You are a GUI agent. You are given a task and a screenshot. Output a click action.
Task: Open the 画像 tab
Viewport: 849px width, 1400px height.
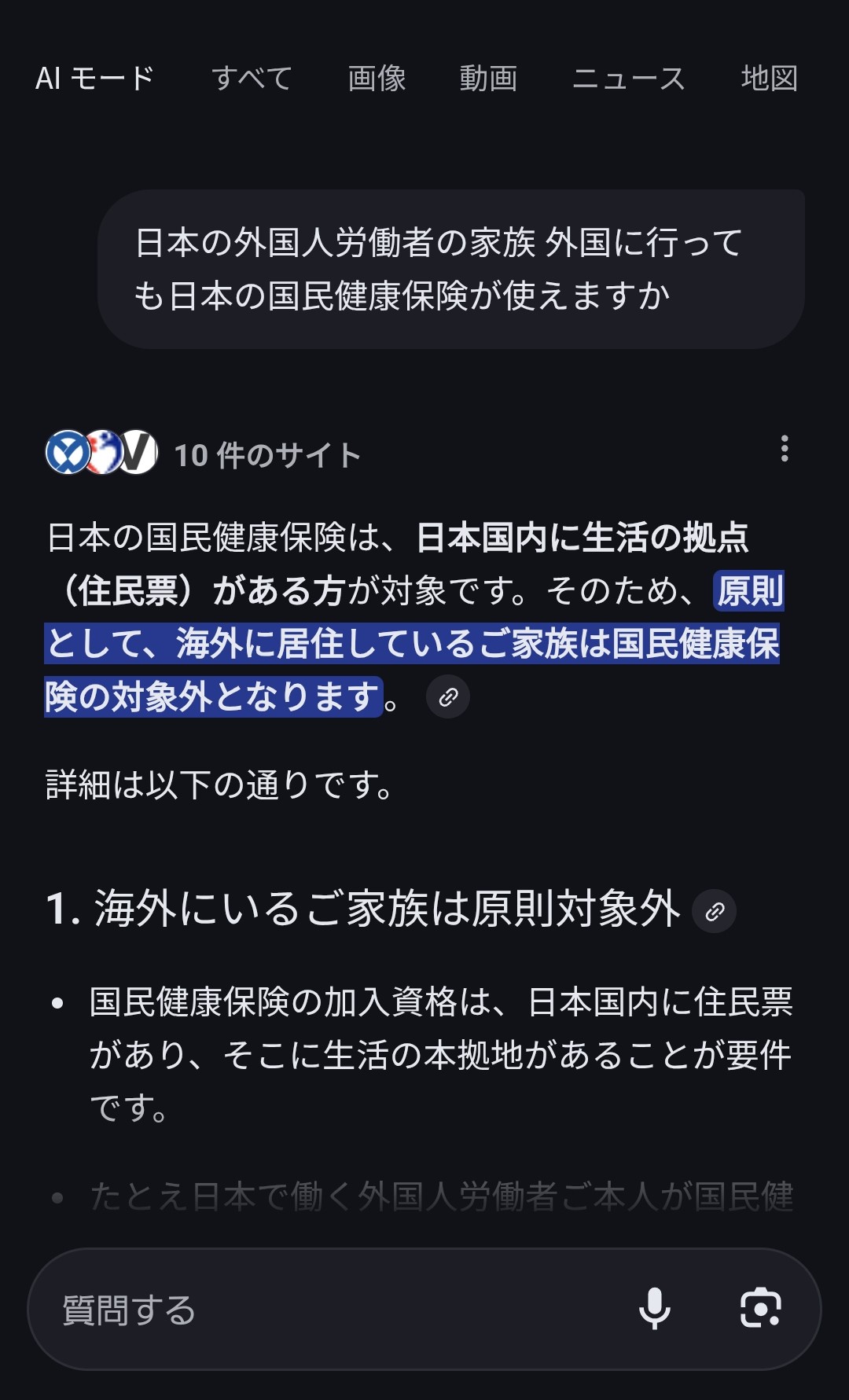(377, 79)
